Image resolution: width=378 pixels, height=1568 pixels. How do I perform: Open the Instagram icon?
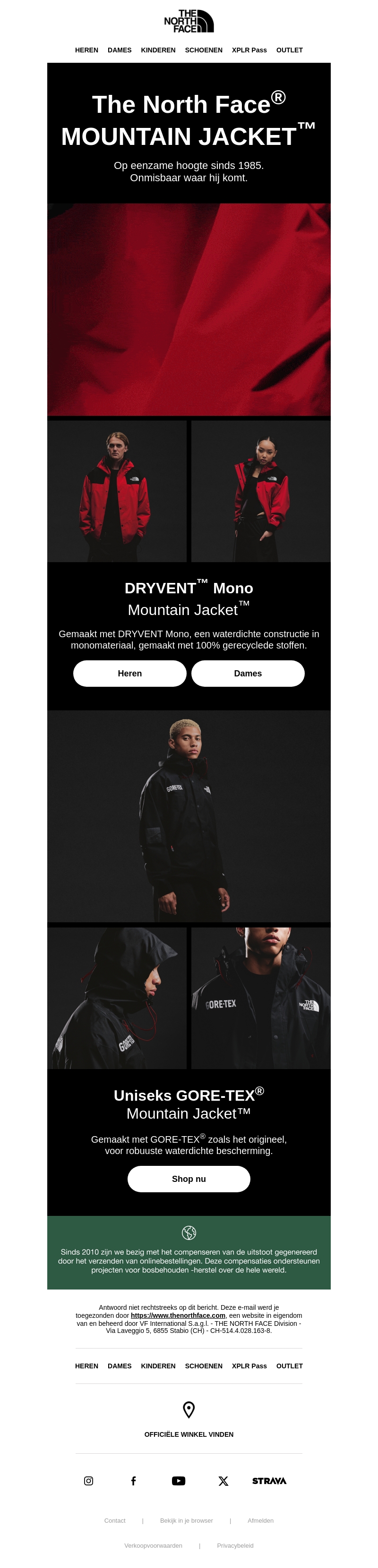(x=88, y=1481)
